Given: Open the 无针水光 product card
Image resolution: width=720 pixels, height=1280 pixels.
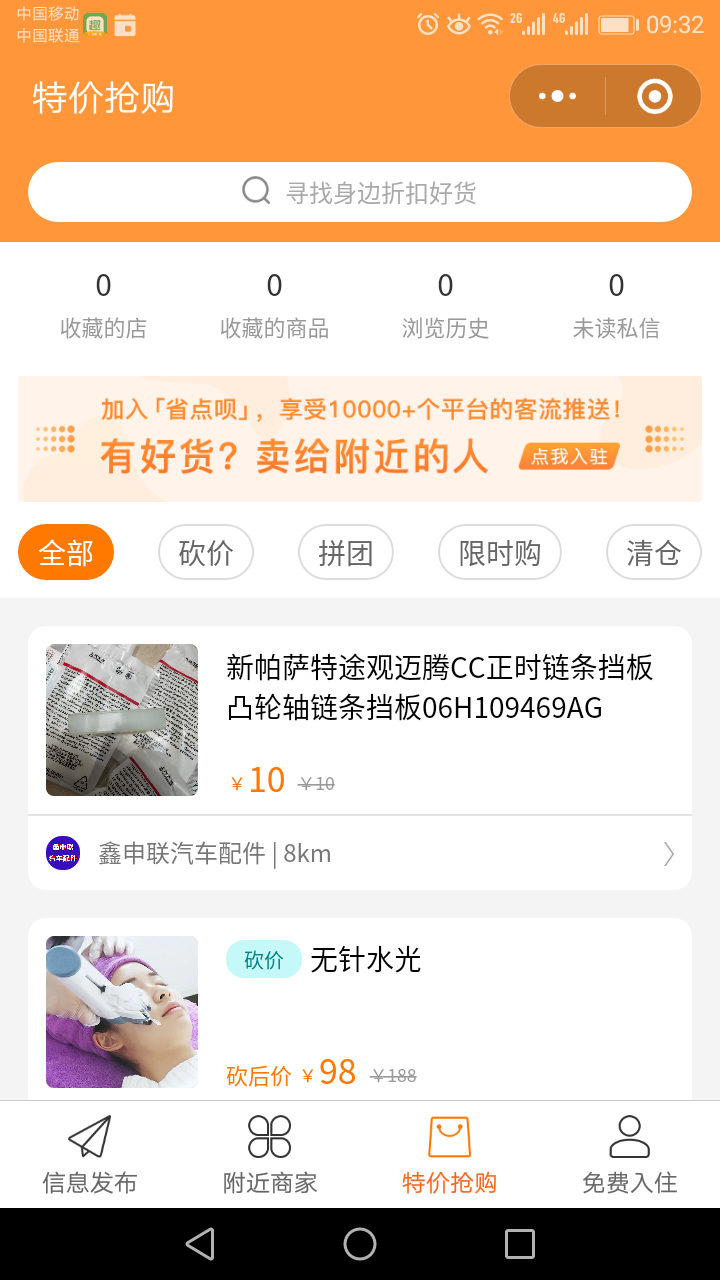Looking at the screenshot, I should [360, 1010].
